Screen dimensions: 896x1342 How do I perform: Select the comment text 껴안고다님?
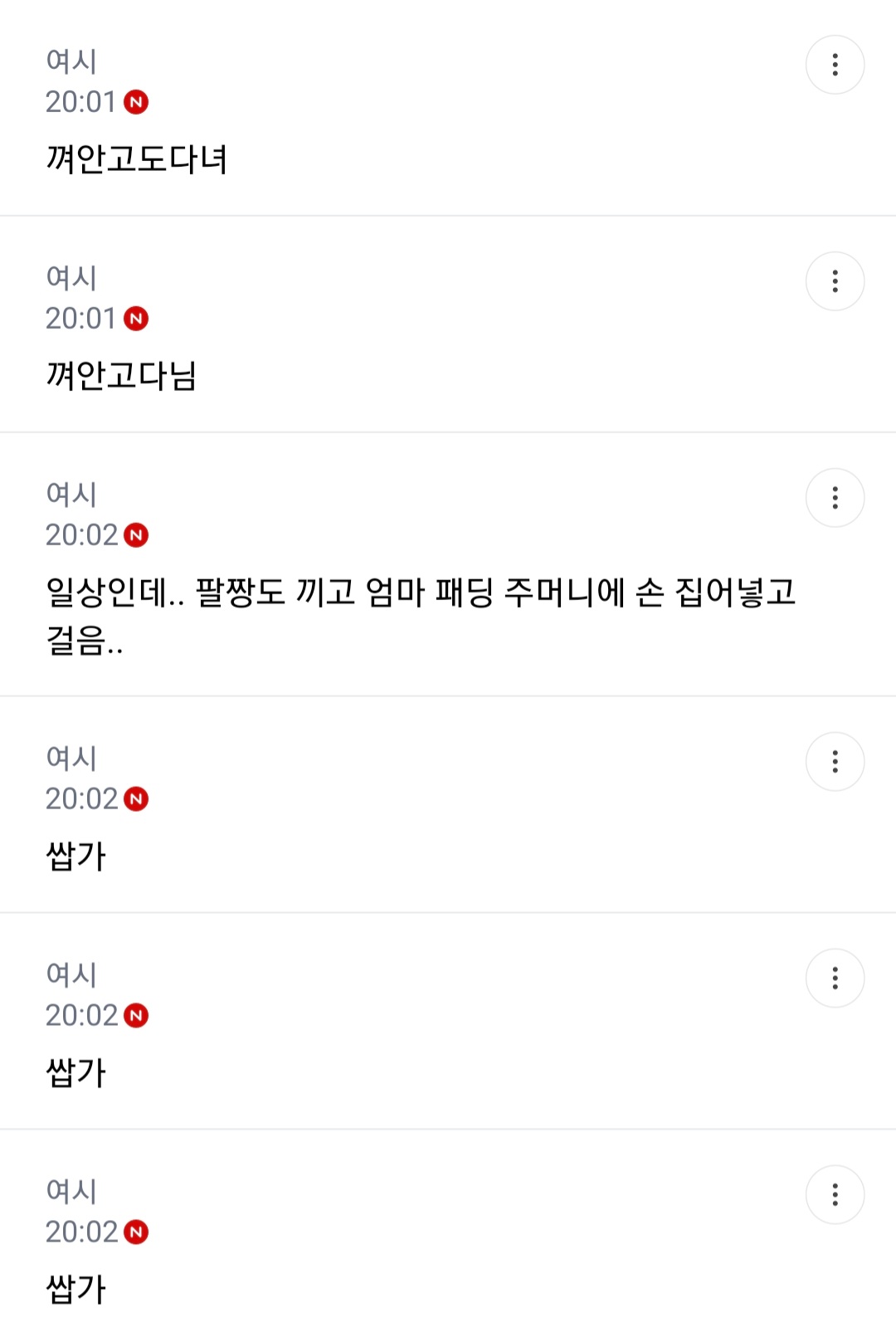[x=120, y=371]
